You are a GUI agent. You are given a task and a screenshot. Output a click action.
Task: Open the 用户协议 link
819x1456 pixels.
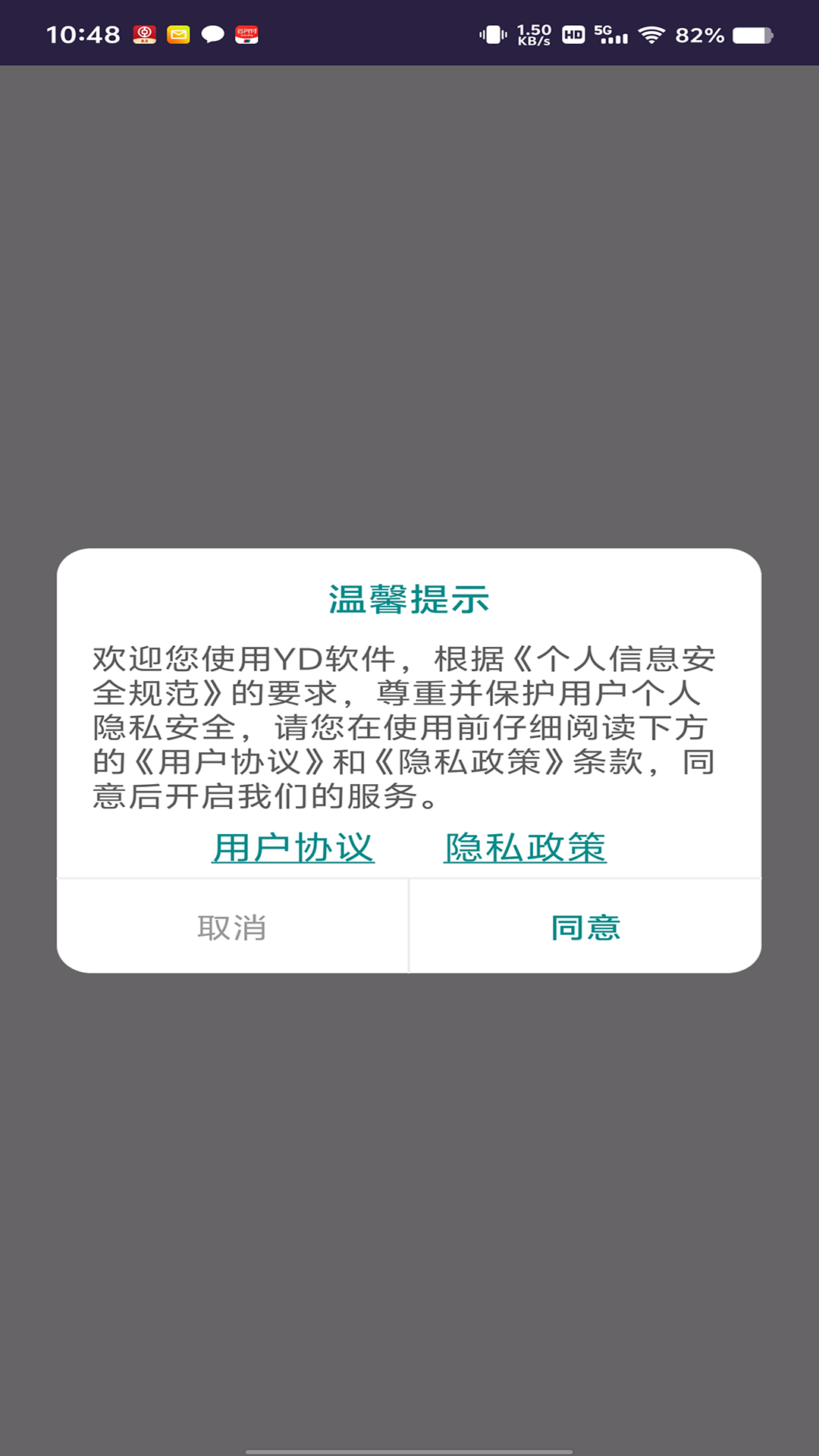coord(293,848)
